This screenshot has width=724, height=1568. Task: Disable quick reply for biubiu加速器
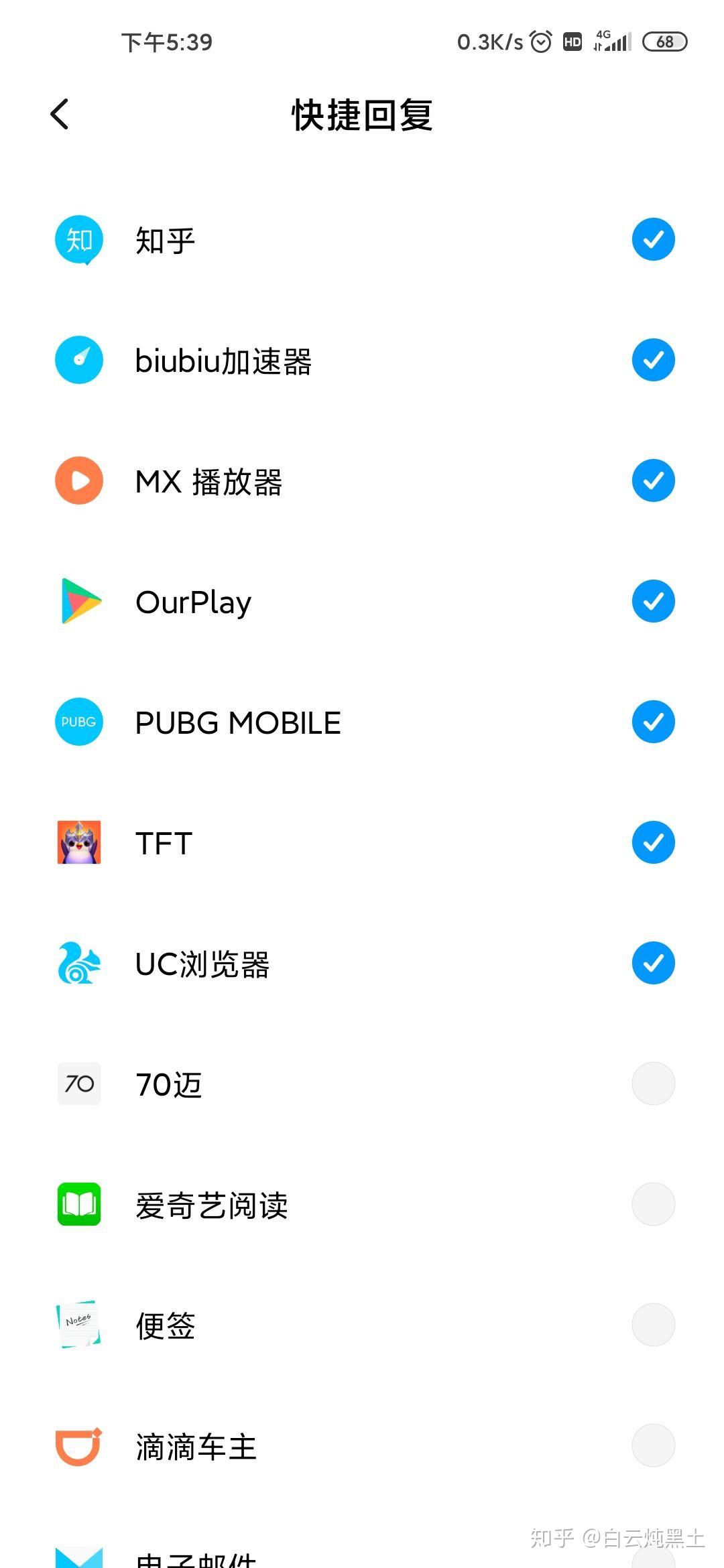pyautogui.click(x=653, y=360)
